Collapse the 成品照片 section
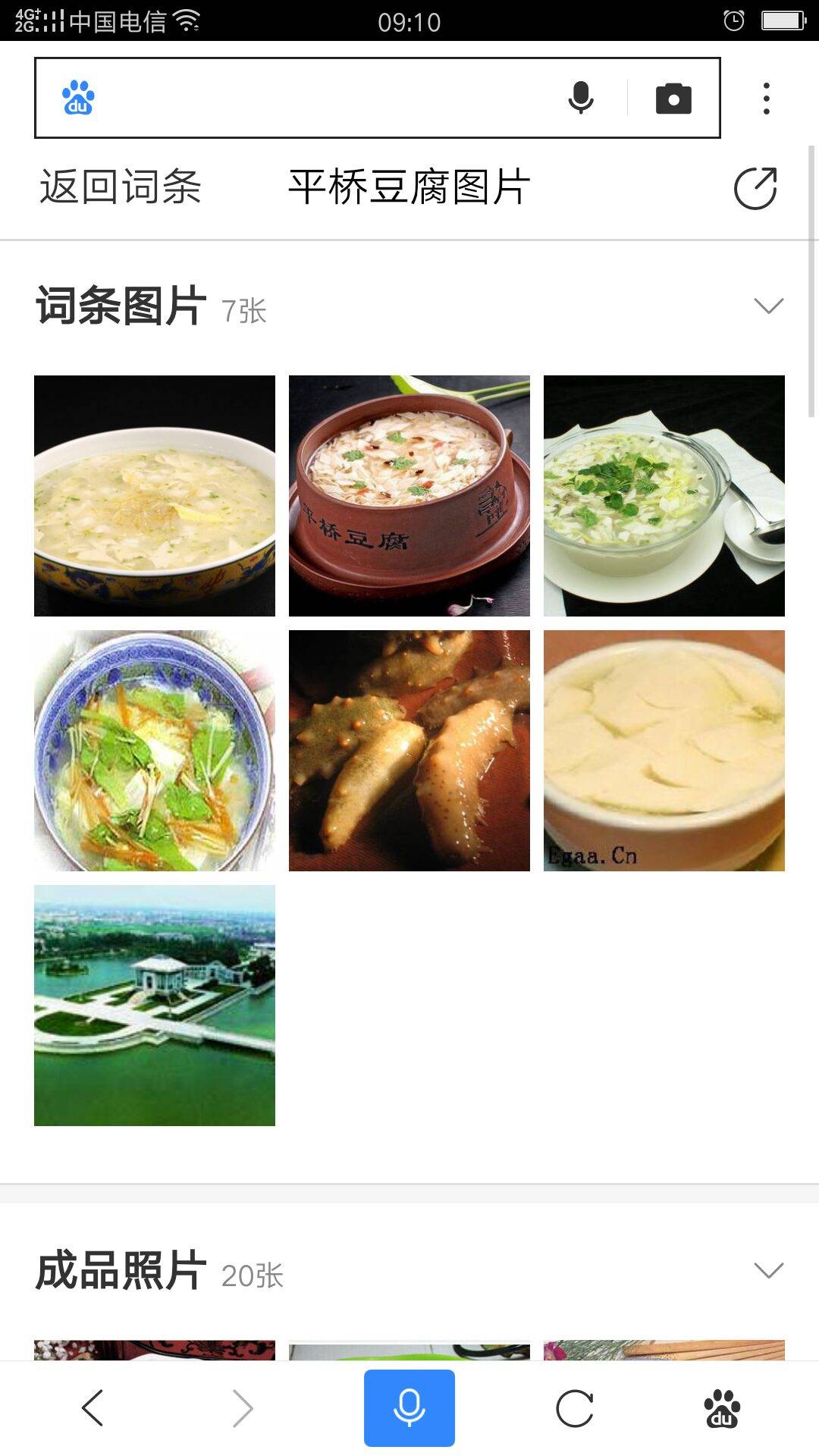Viewport: 819px width, 1456px height. coord(768,1271)
